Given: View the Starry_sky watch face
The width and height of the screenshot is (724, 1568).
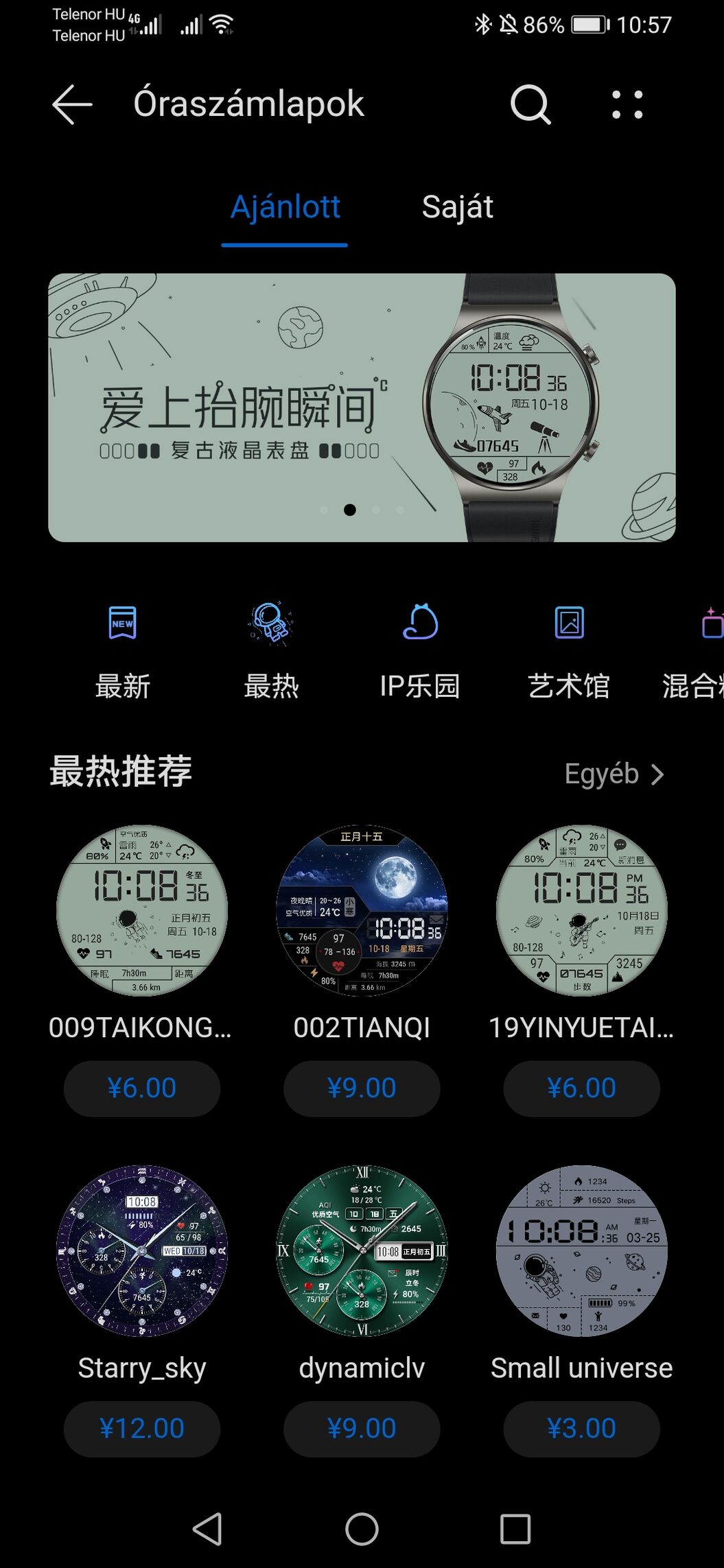Looking at the screenshot, I should tap(141, 1250).
